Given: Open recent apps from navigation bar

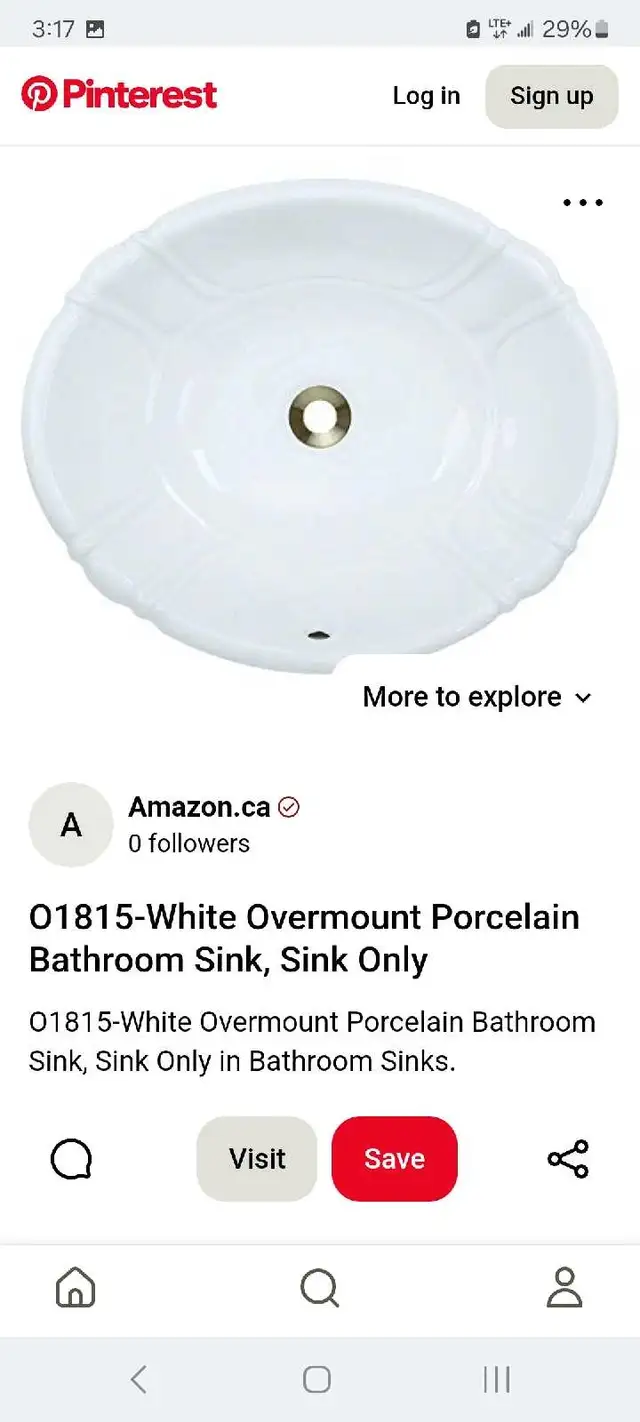Looking at the screenshot, I should pyautogui.click(x=497, y=1380).
